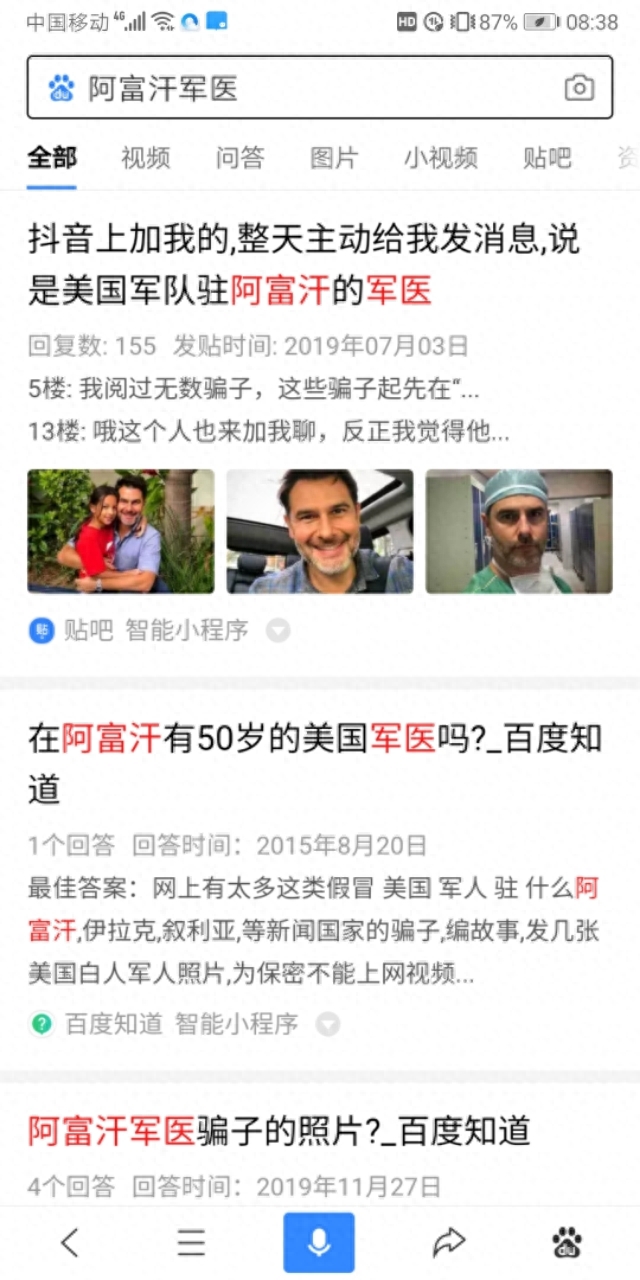Share this search page
This screenshot has height=1280, width=640.
(x=449, y=1242)
